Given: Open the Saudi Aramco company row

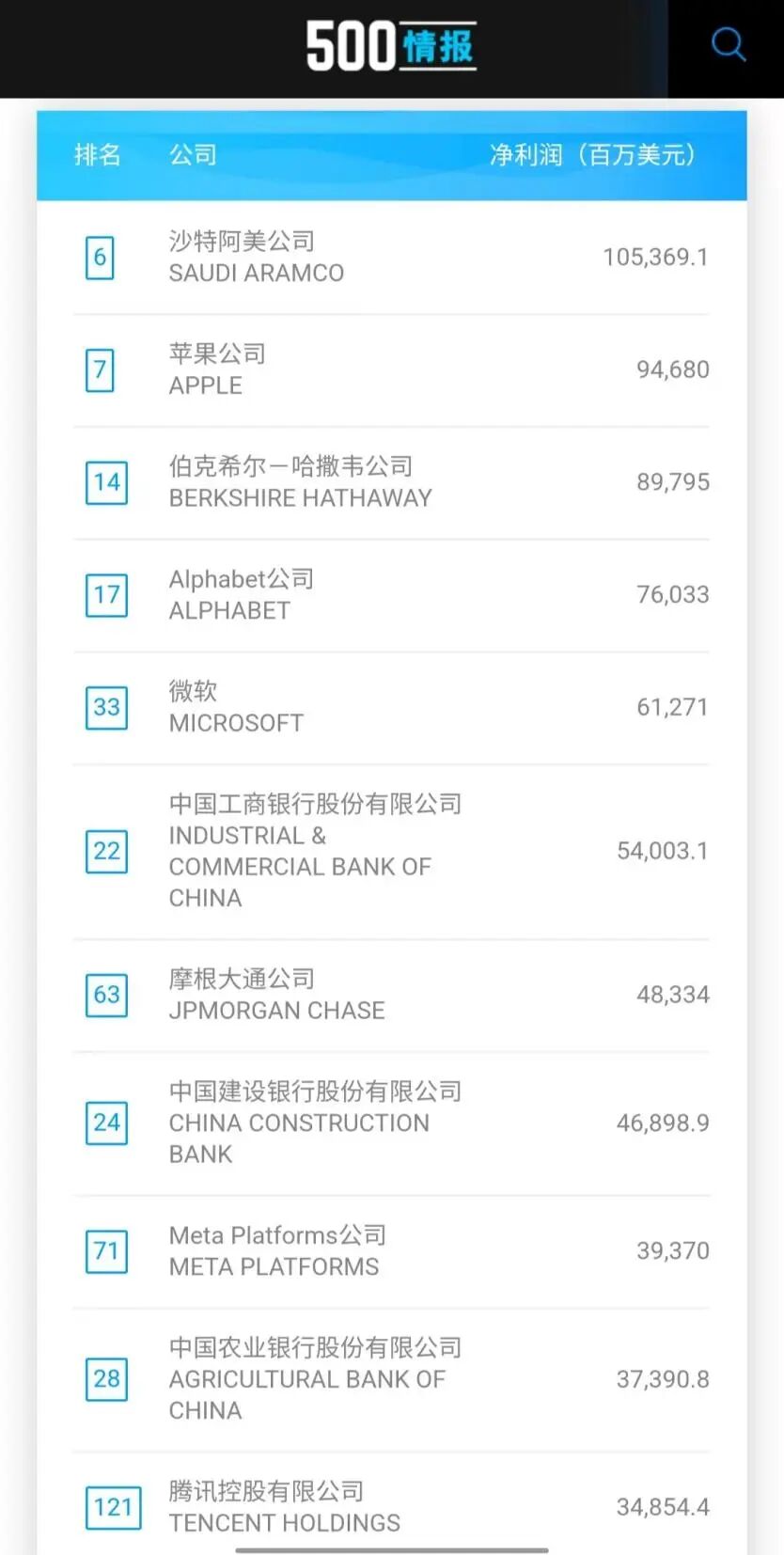Looking at the screenshot, I should click(257, 257).
